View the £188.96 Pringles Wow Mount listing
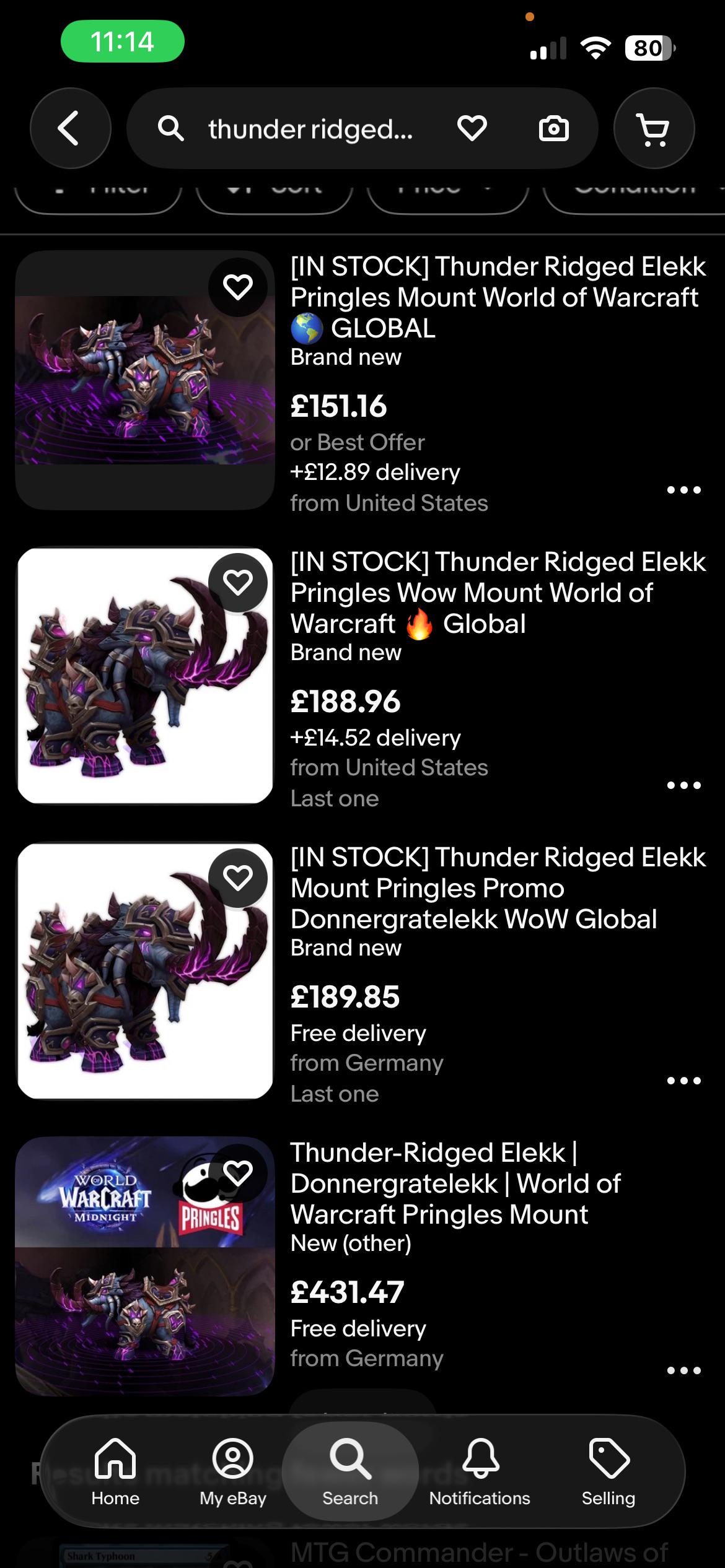Image resolution: width=725 pixels, height=1568 pixels. [498, 593]
